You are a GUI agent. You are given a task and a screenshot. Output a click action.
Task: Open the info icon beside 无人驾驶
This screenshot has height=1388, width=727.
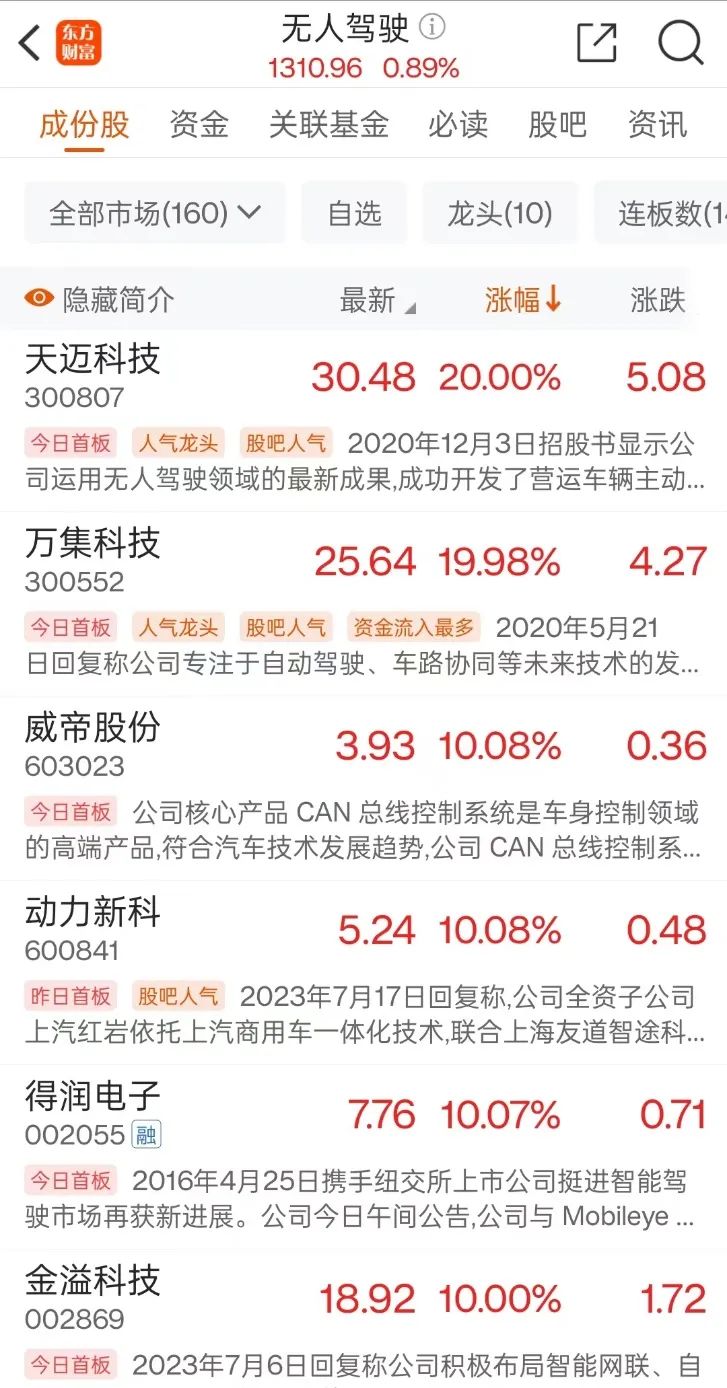click(432, 27)
